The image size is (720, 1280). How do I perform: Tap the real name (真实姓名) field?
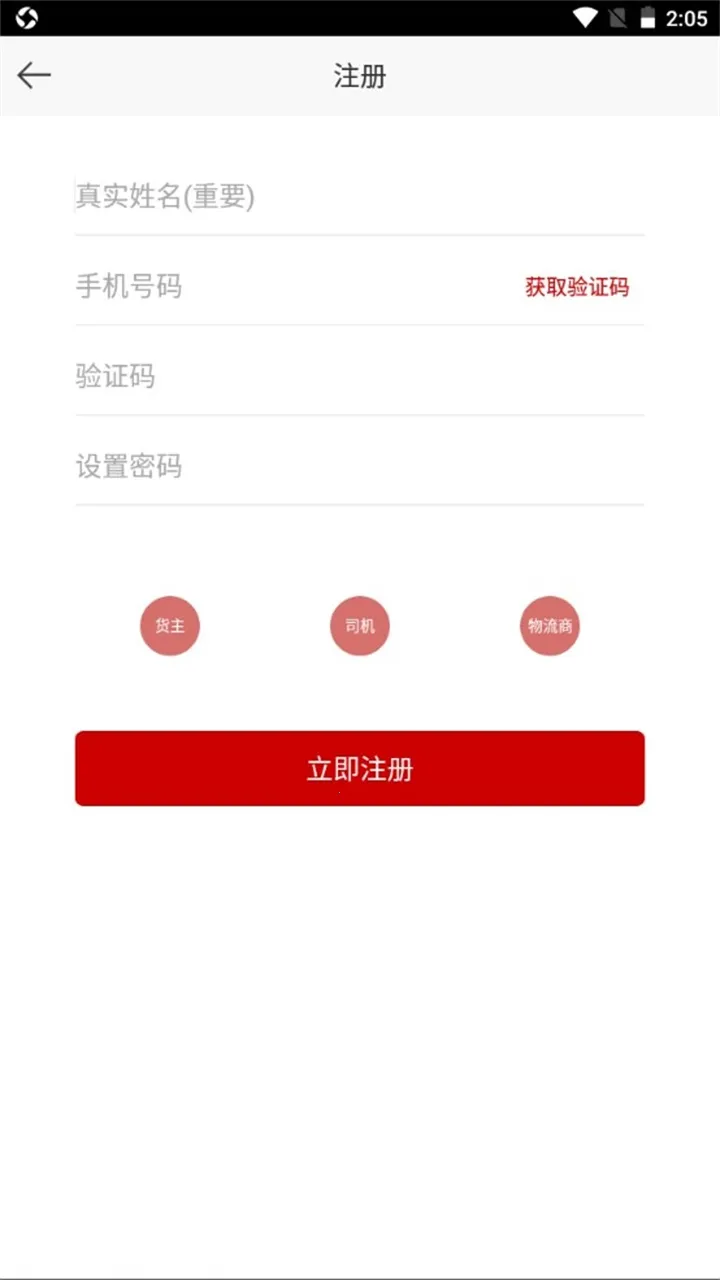pyautogui.click(x=358, y=197)
